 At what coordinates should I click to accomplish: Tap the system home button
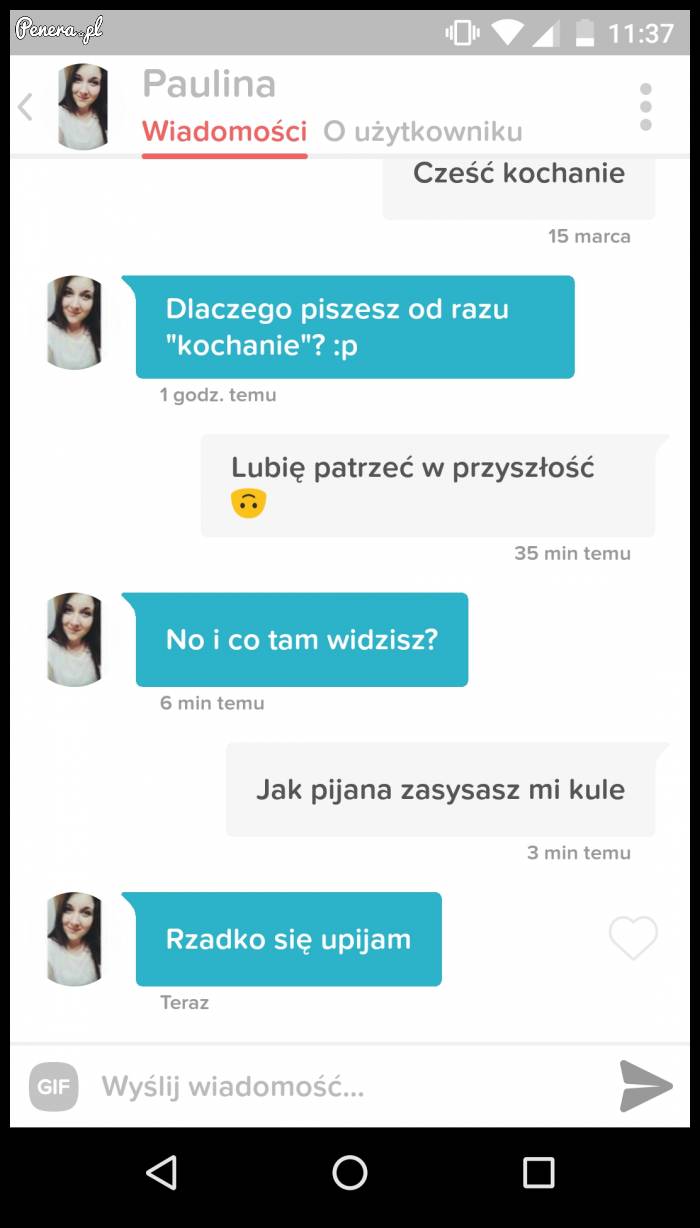350,1172
